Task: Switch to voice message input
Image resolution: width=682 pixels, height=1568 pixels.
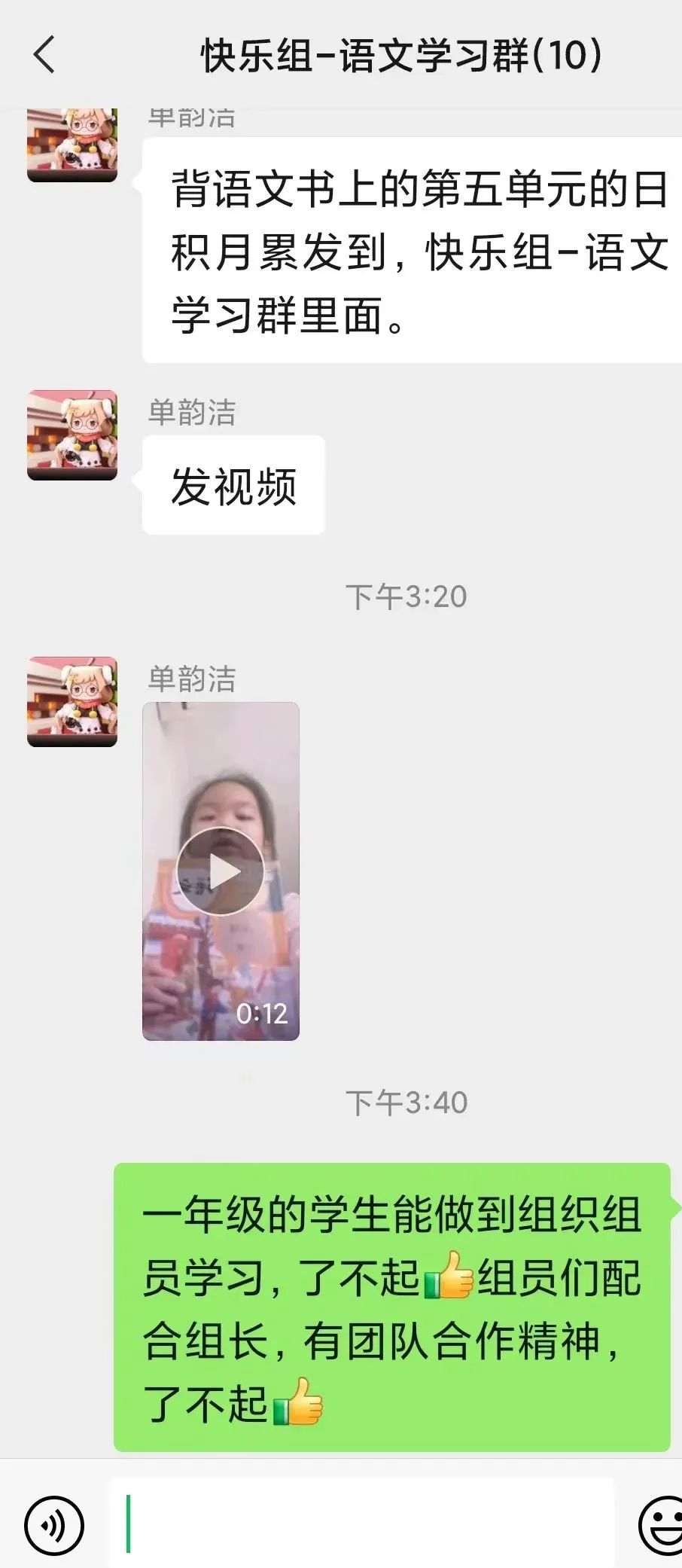Action: [x=53, y=1526]
